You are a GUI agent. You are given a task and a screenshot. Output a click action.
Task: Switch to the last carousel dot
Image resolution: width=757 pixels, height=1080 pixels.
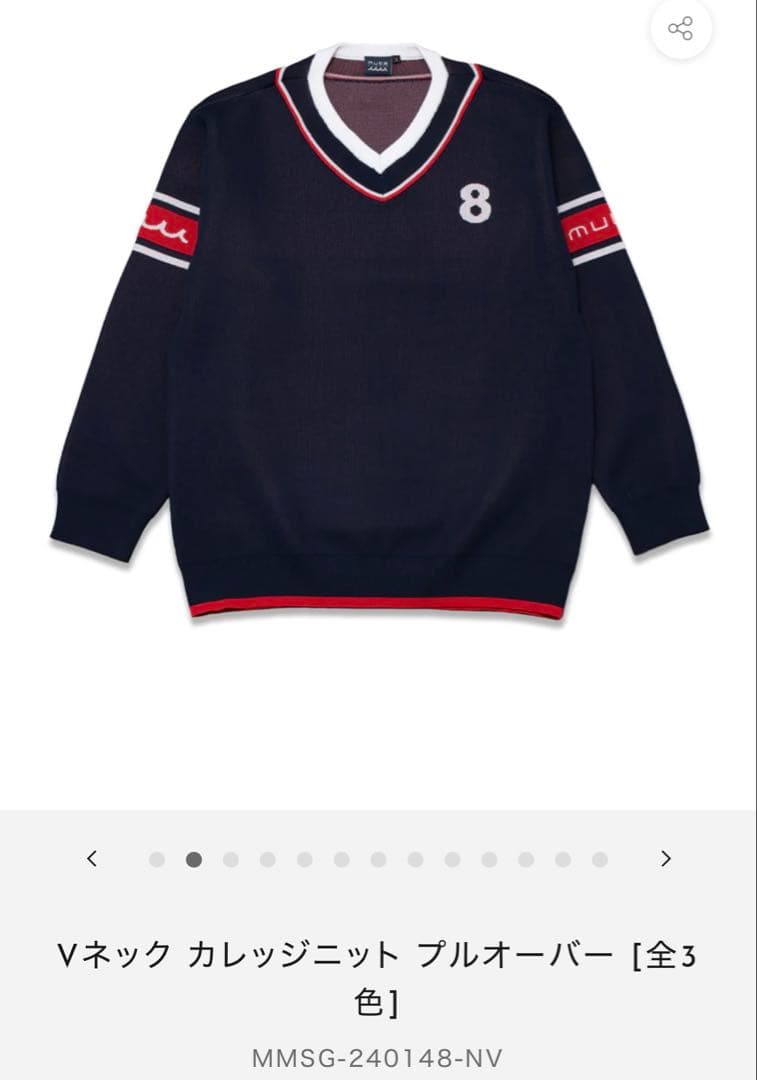click(x=600, y=858)
